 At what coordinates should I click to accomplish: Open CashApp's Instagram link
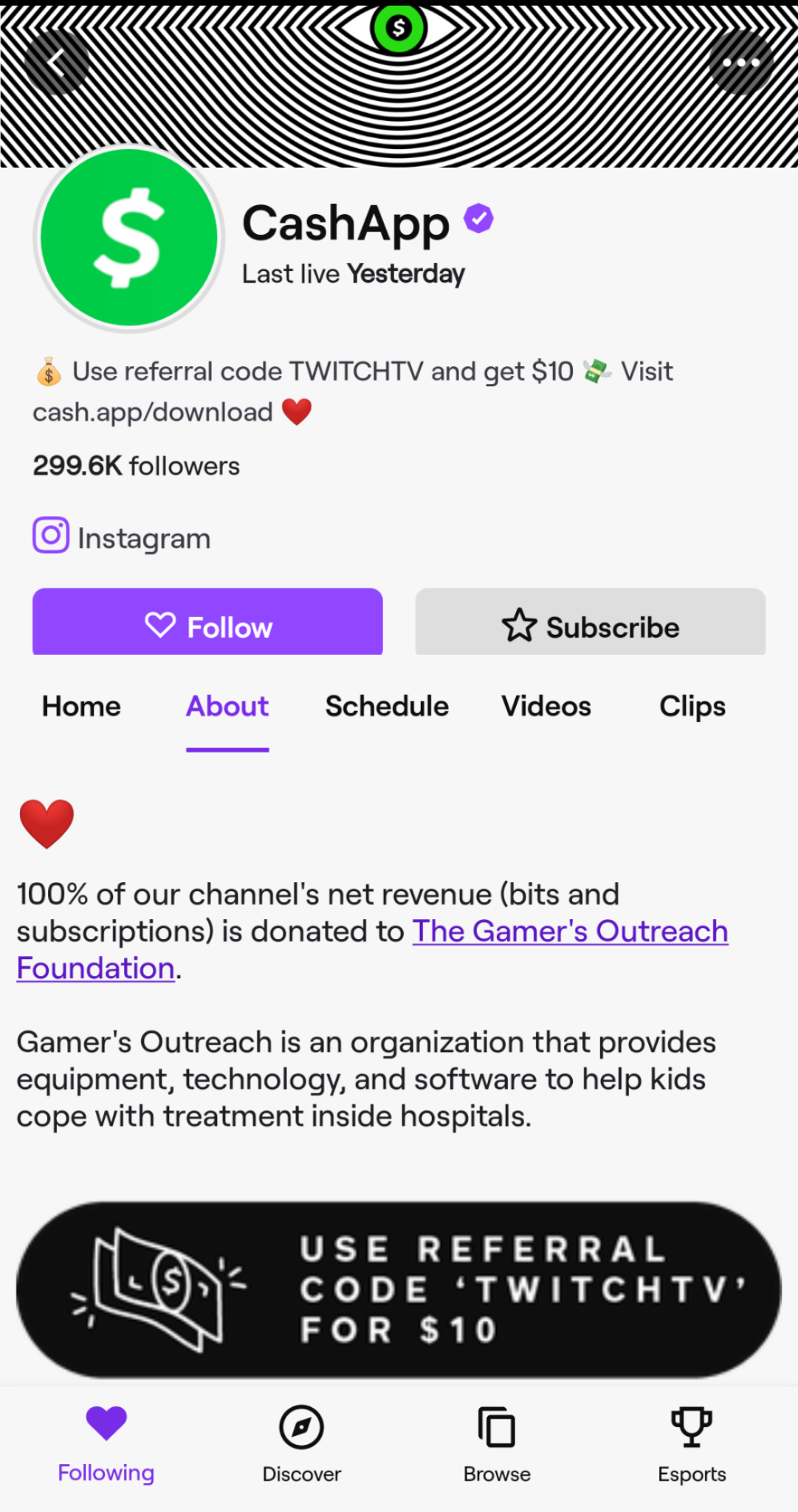(123, 537)
